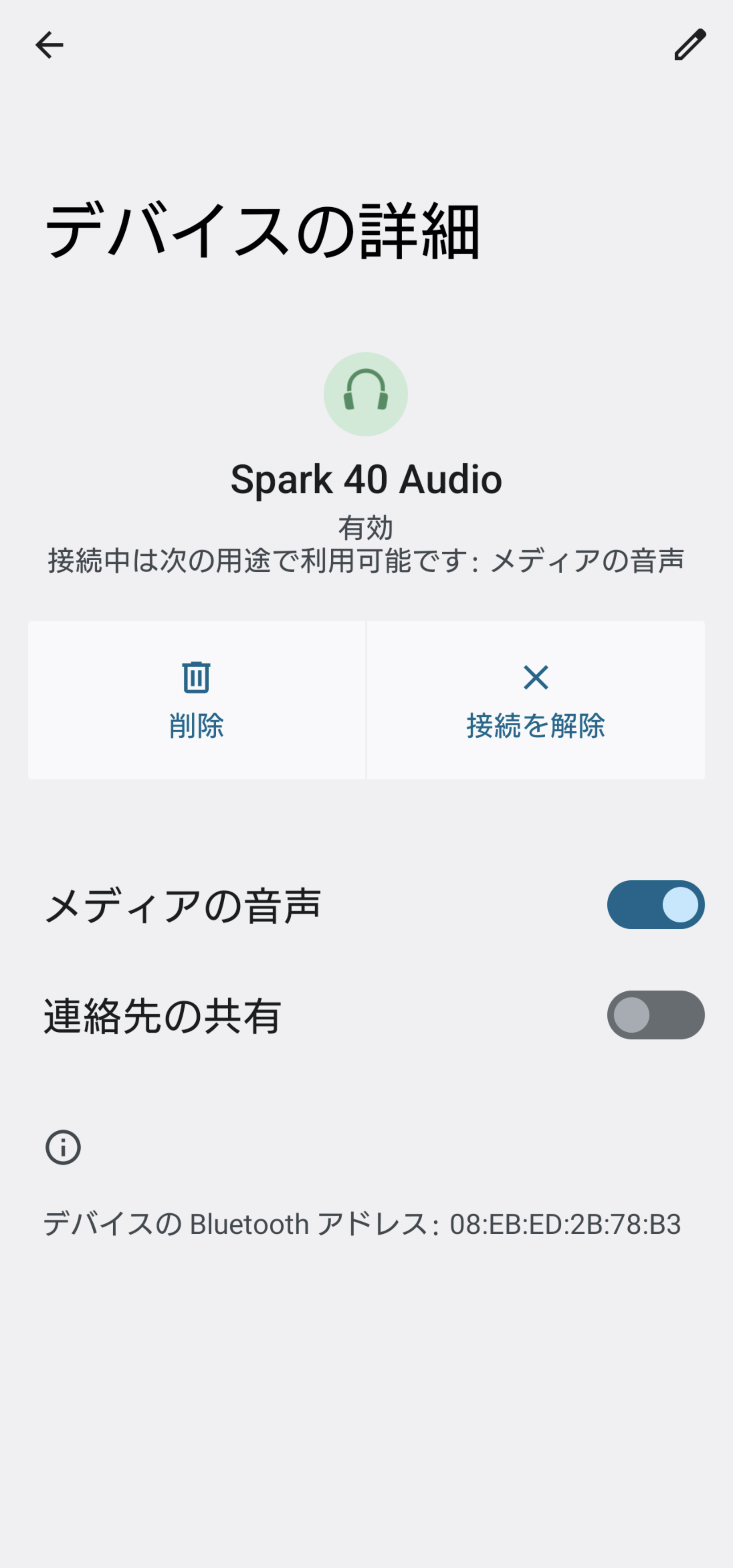Tap 削除 to forget Spark 40 Audio
Viewport: 733px width, 1568px height.
[x=197, y=700]
